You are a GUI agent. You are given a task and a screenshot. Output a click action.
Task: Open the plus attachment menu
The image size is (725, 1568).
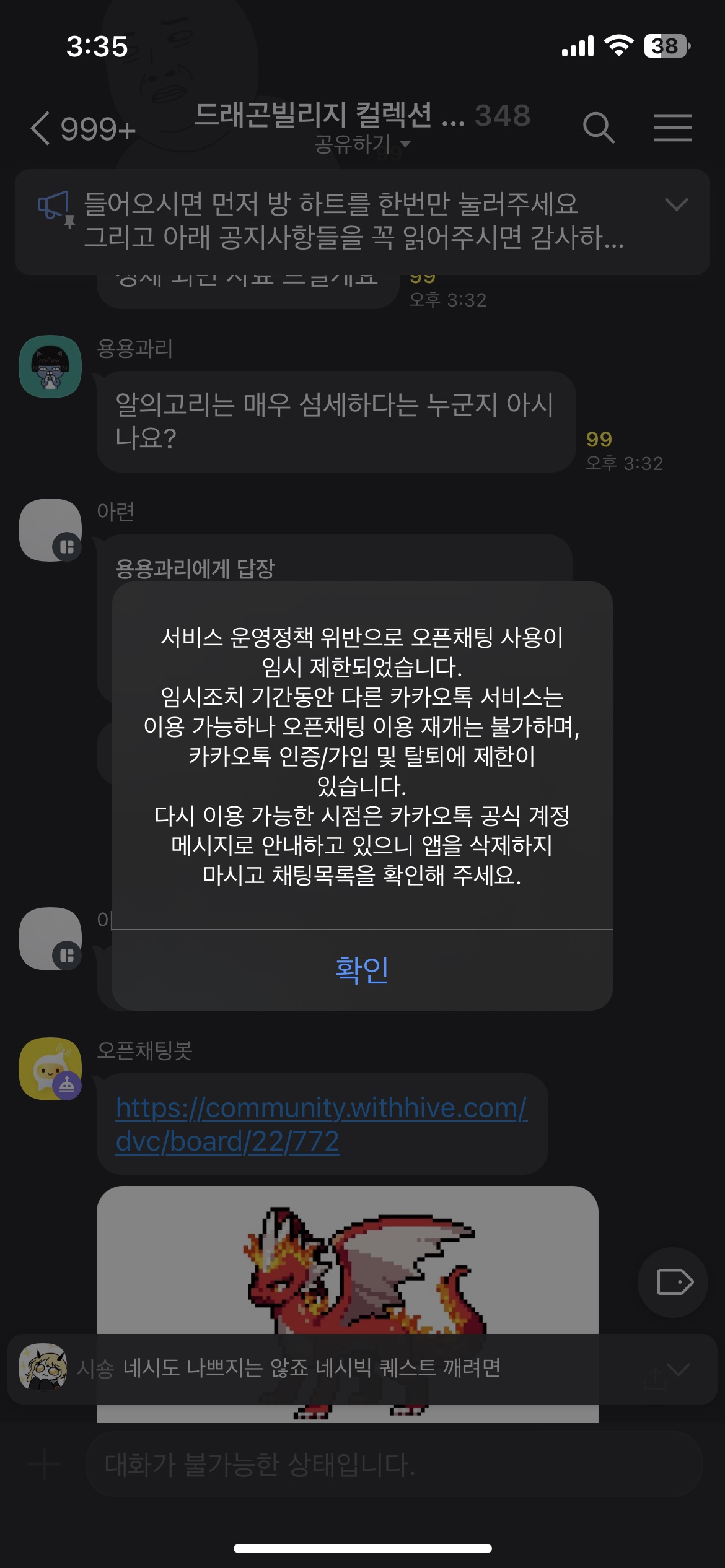pos(44,1464)
